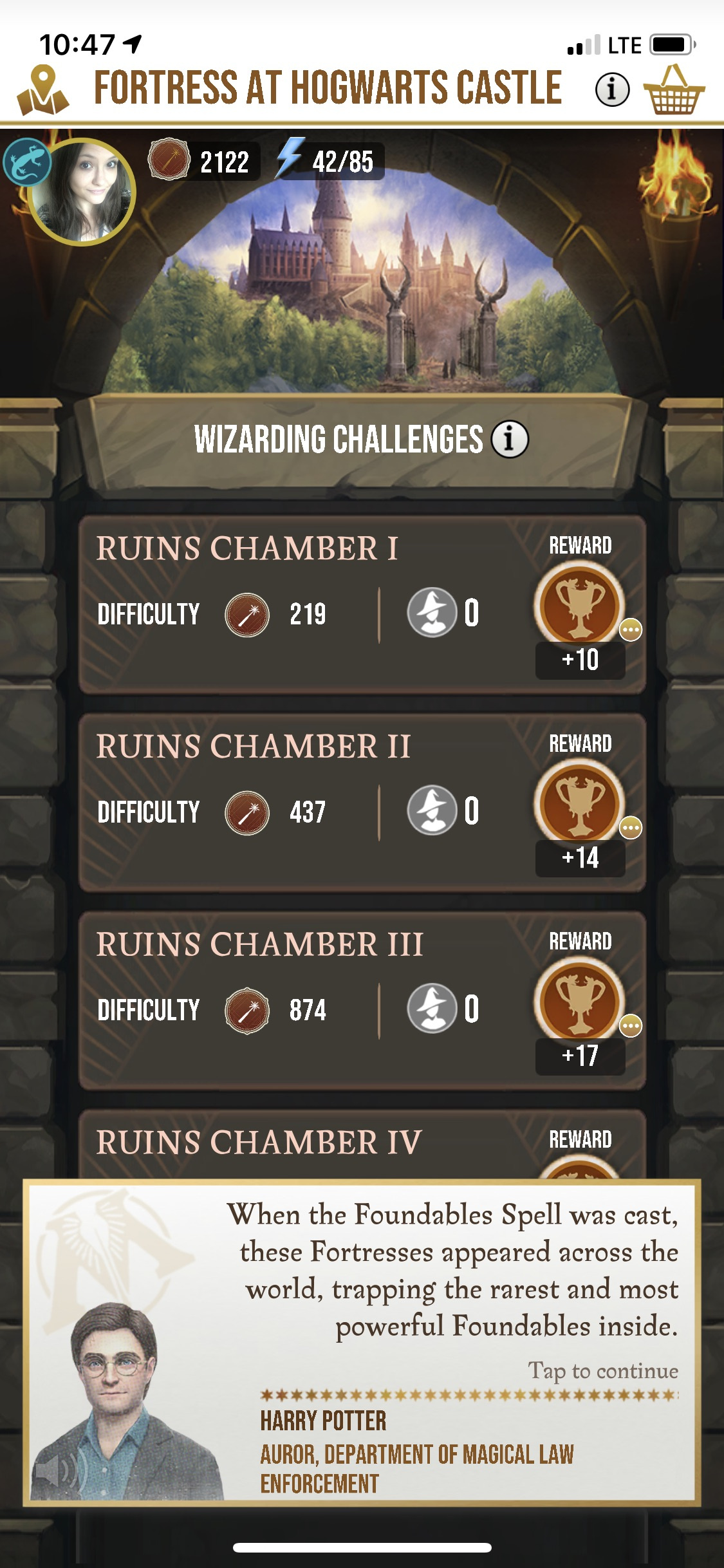Continue Harry Potter's dialogue

[x=602, y=1371]
